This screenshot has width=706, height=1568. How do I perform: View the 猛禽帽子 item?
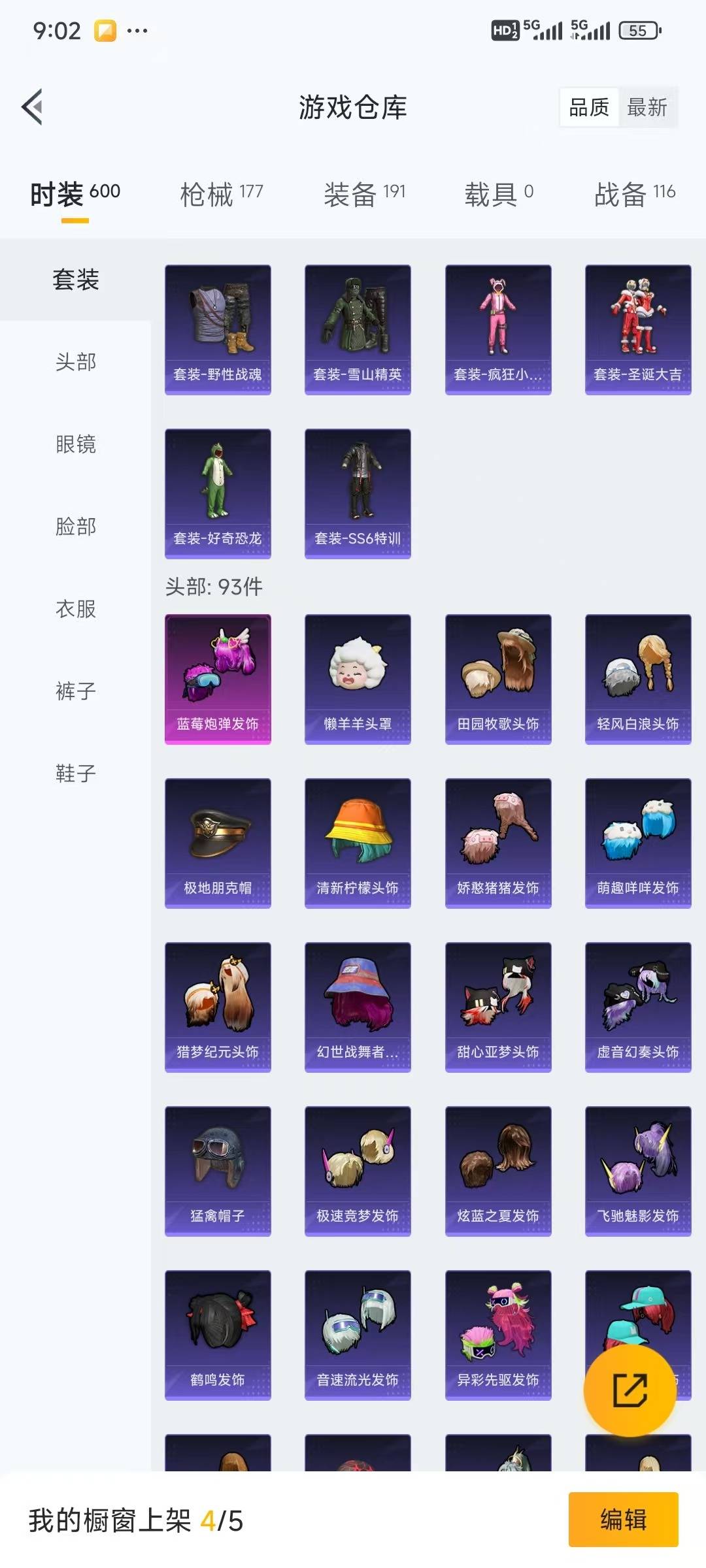tap(218, 1171)
